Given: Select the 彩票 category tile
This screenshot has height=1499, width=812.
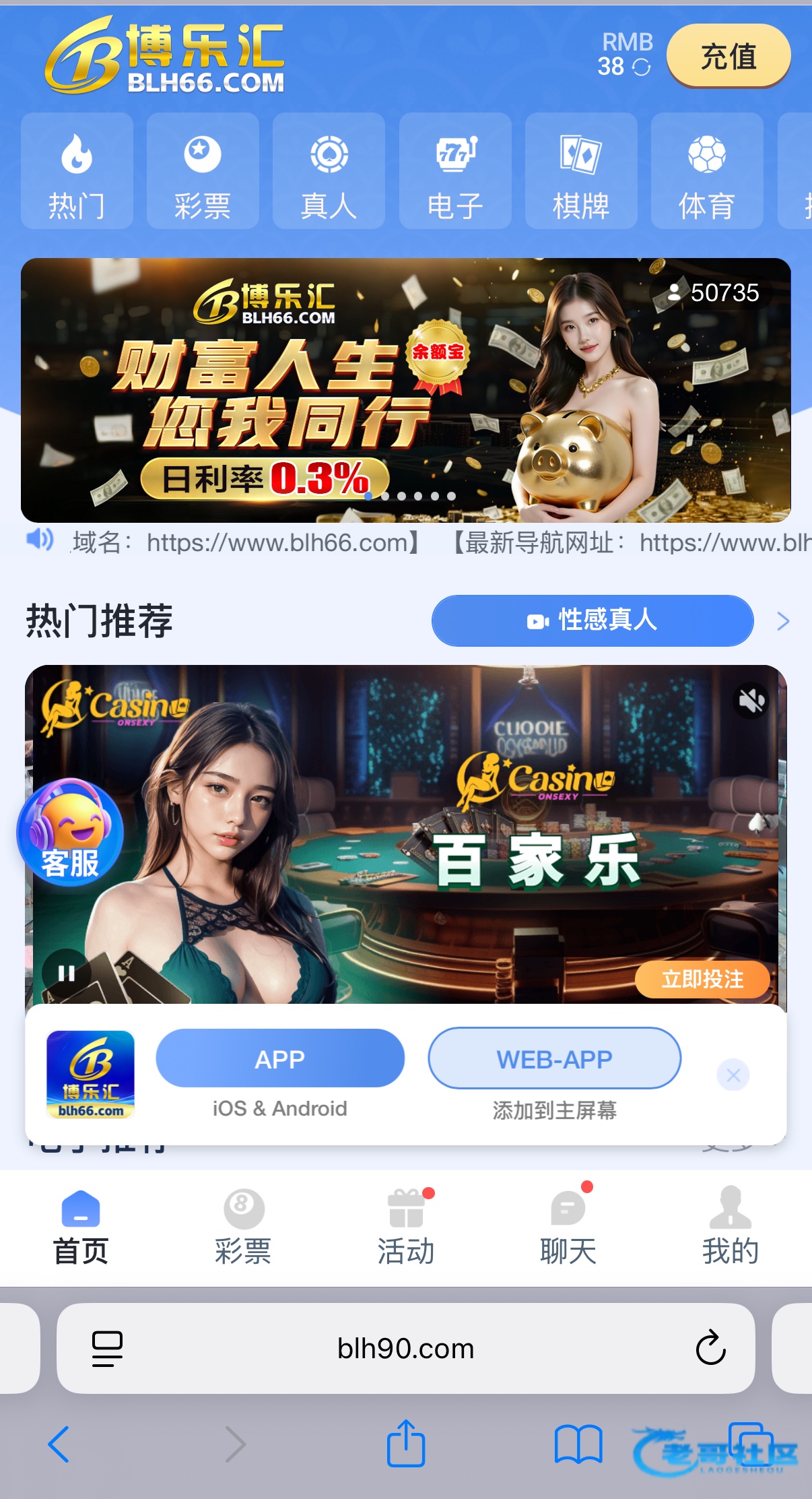Looking at the screenshot, I should [x=203, y=172].
